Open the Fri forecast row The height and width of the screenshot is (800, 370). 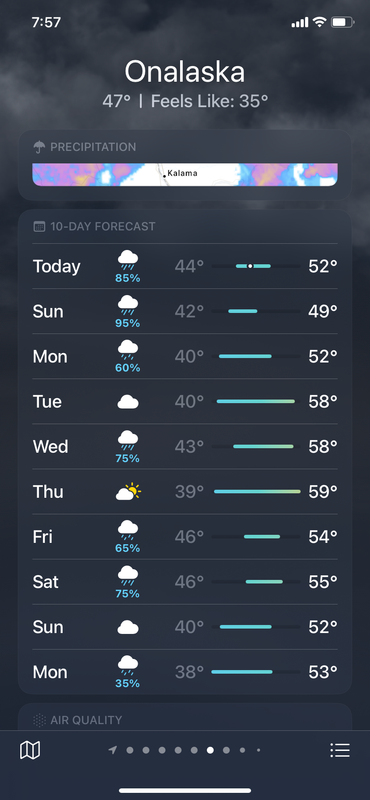185,537
